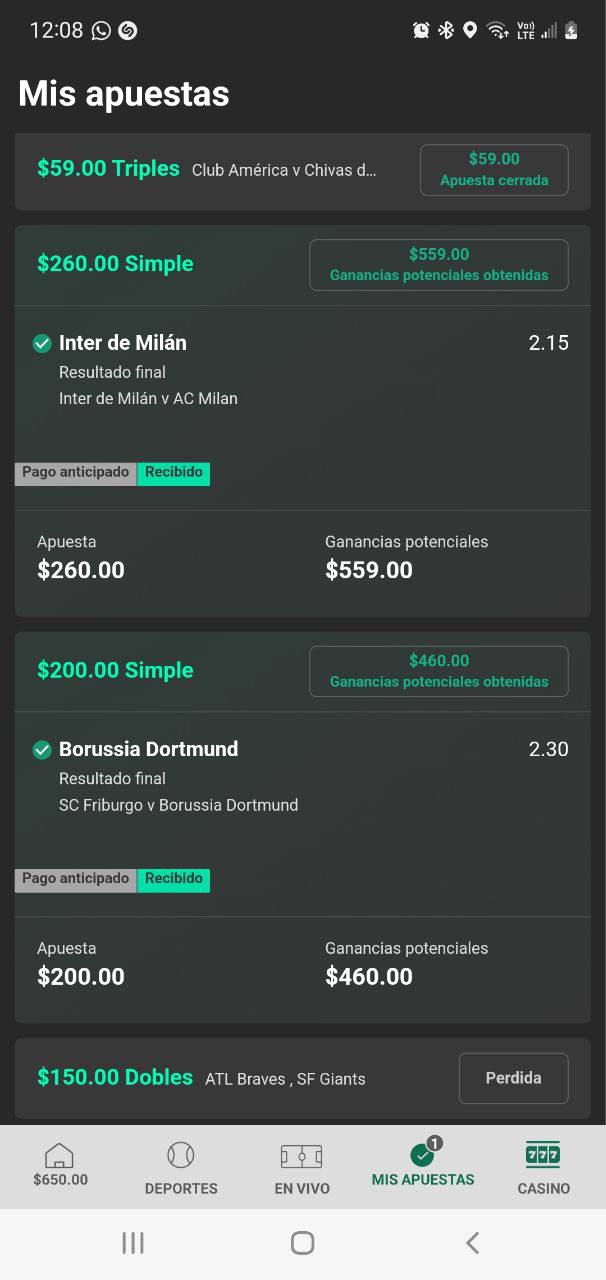Open the Casino tab
The width and height of the screenshot is (606, 1280).
pyautogui.click(x=544, y=1167)
